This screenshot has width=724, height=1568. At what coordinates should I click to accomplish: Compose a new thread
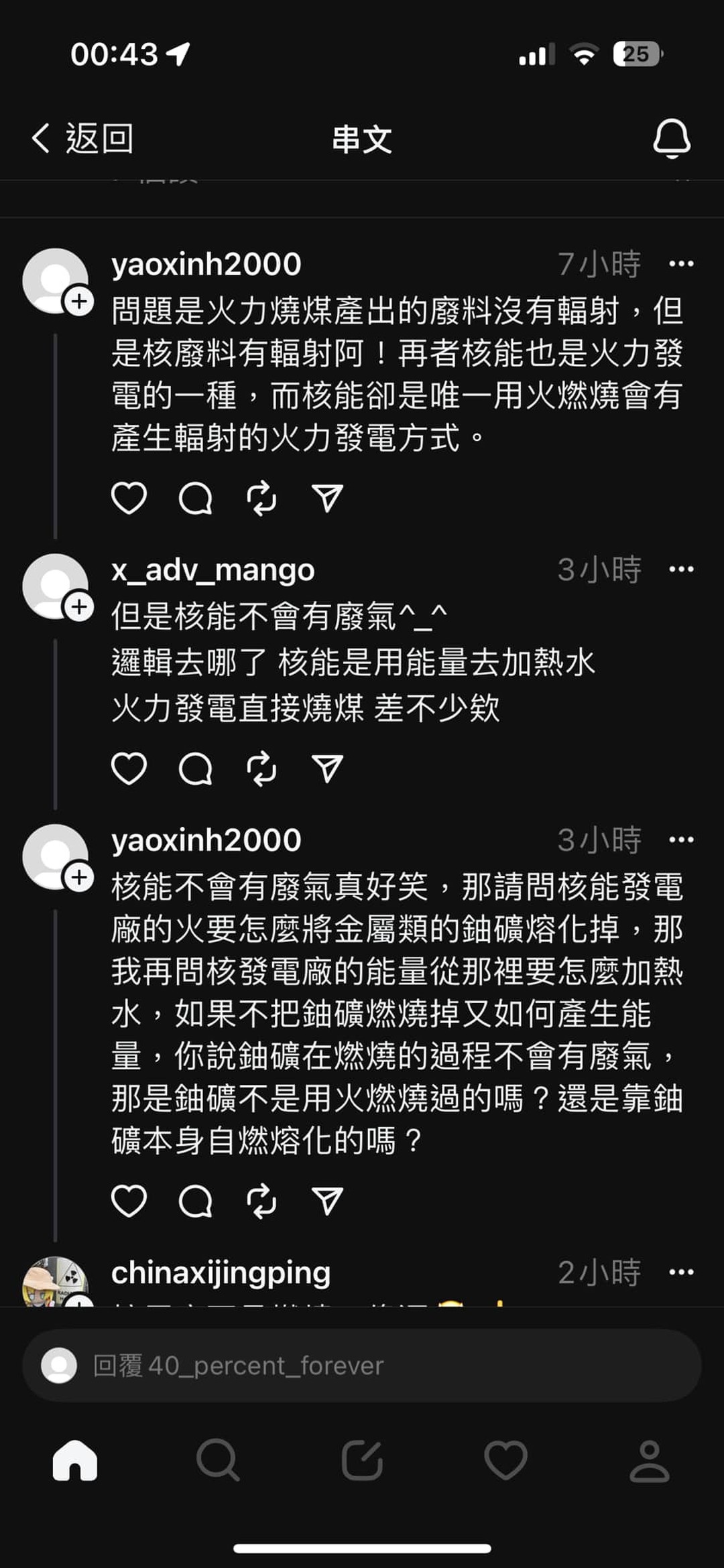(362, 1461)
